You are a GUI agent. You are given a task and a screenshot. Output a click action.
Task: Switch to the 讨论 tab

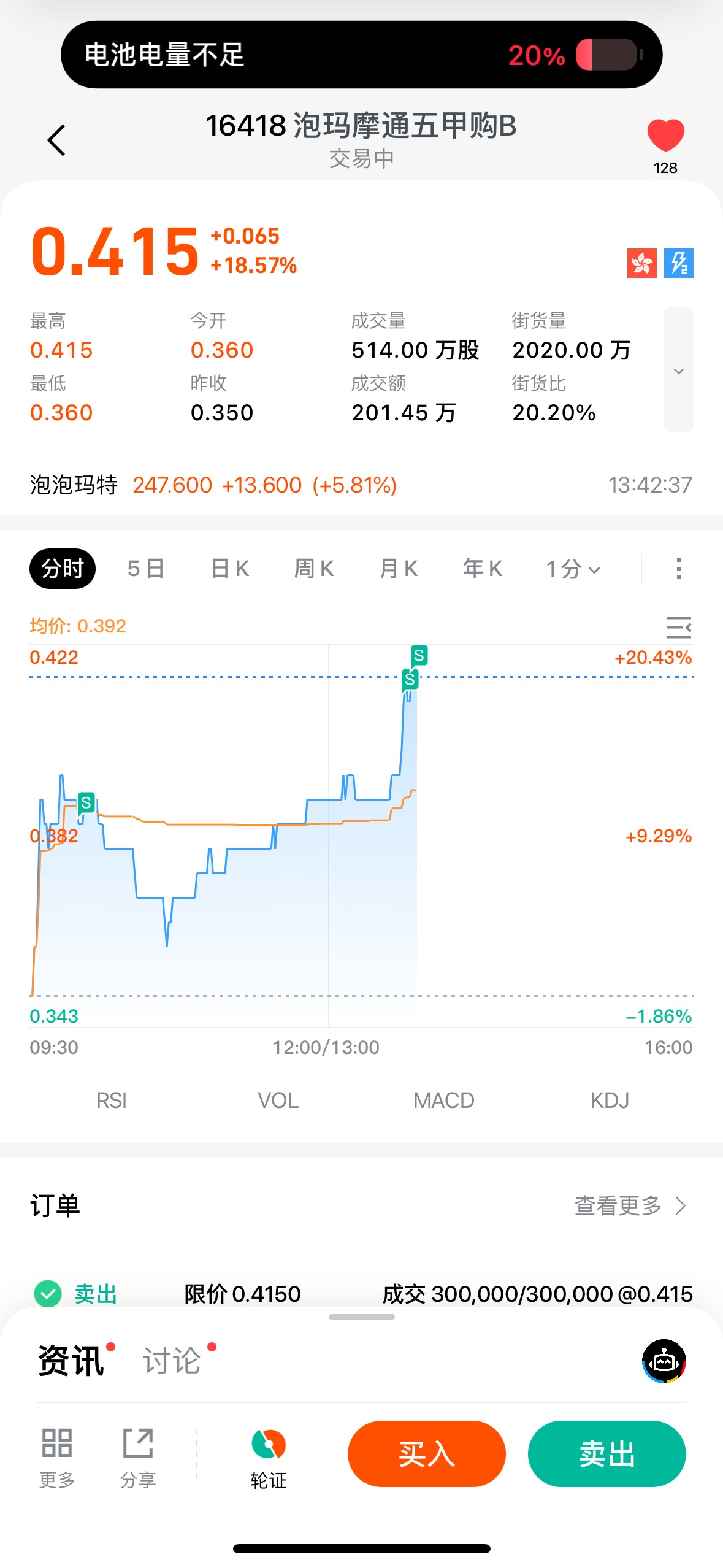click(x=172, y=1361)
